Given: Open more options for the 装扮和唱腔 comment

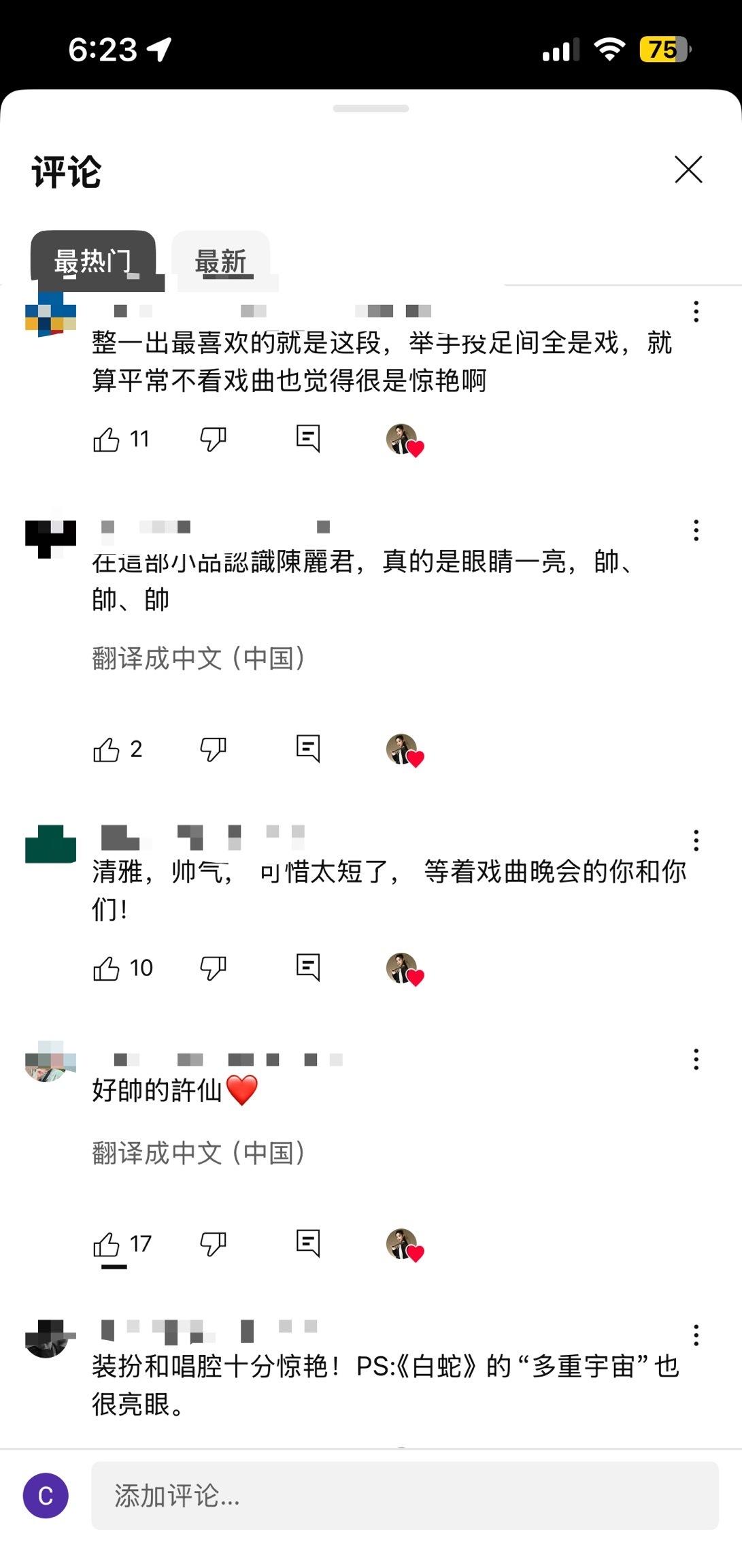Looking at the screenshot, I should [696, 1335].
